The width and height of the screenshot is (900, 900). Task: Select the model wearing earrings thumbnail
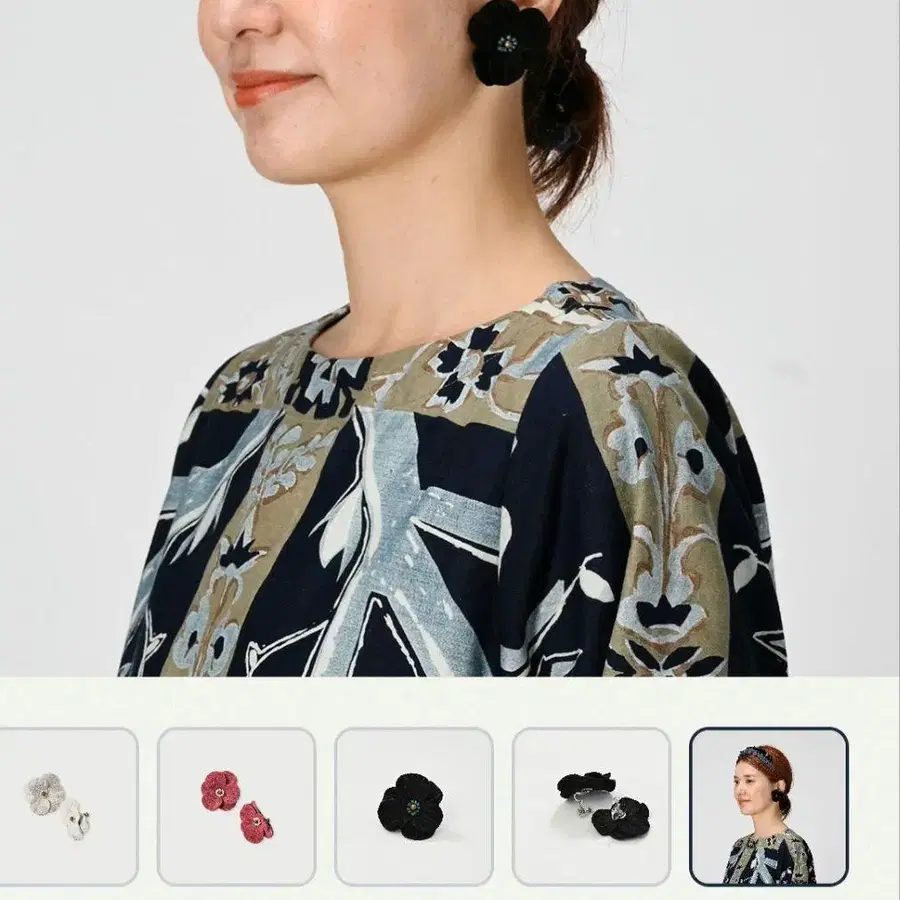769,806
